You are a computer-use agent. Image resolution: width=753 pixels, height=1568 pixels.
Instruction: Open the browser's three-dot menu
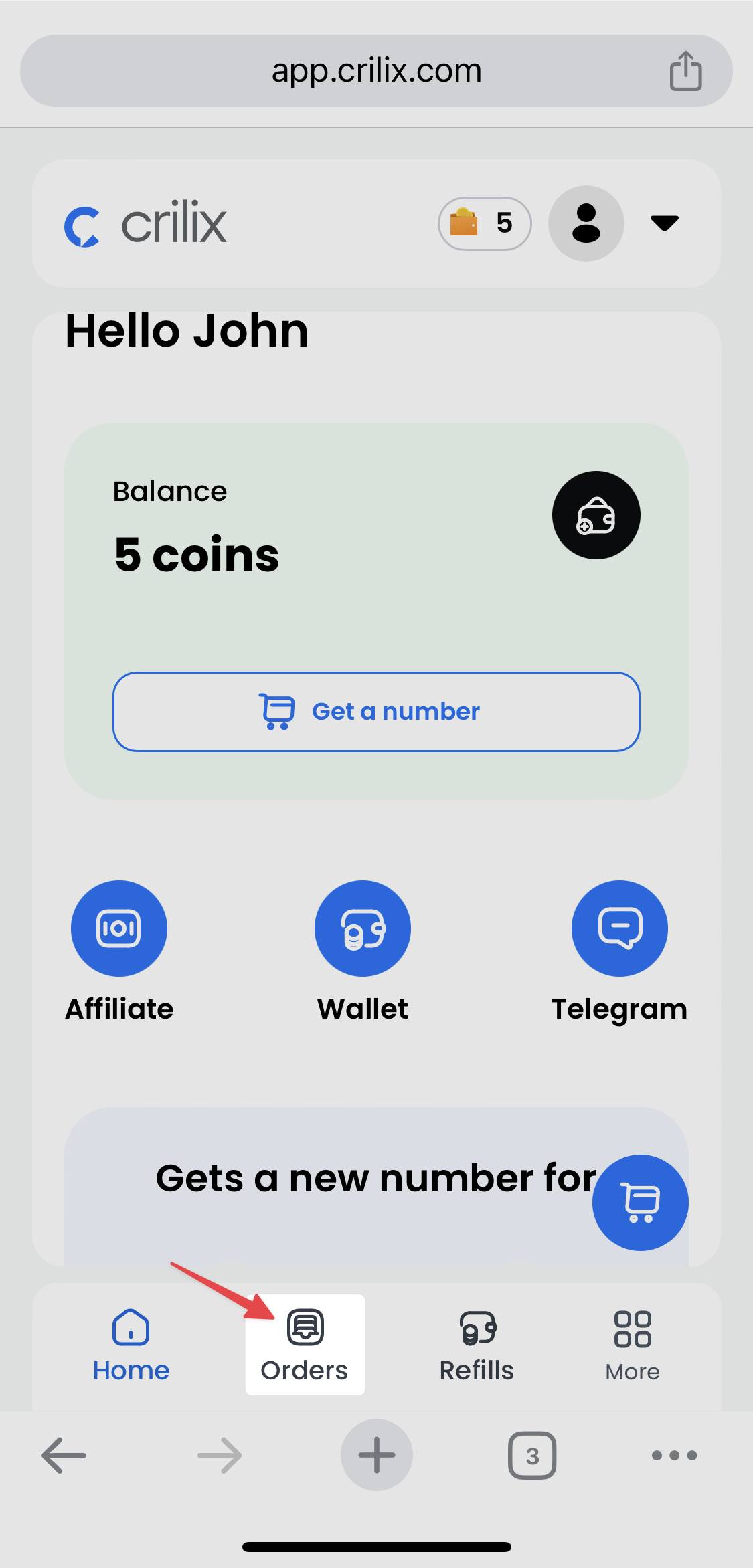[674, 1455]
